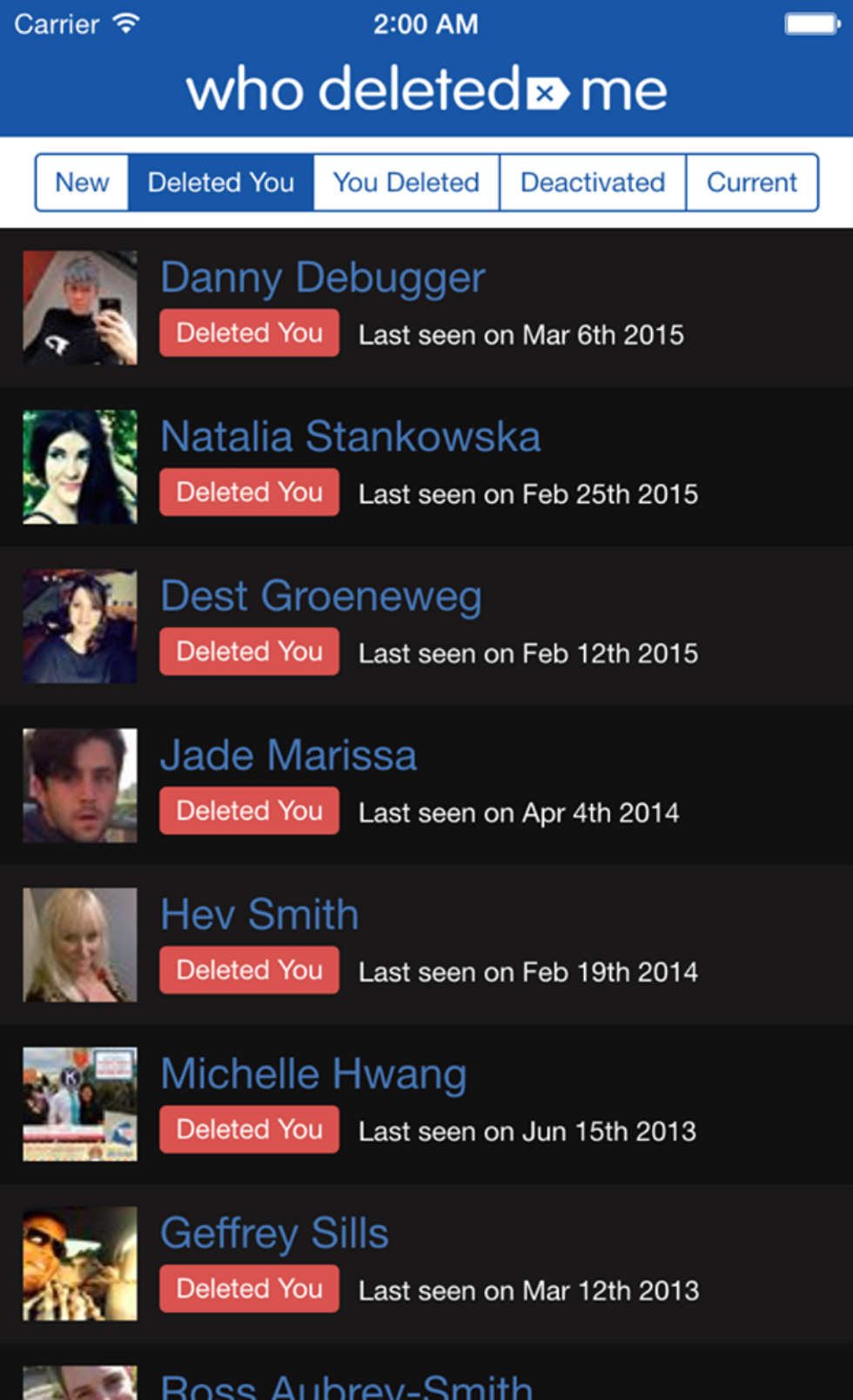The width and height of the screenshot is (853, 1400).
Task: Open the Deactivated tab
Action: click(592, 183)
